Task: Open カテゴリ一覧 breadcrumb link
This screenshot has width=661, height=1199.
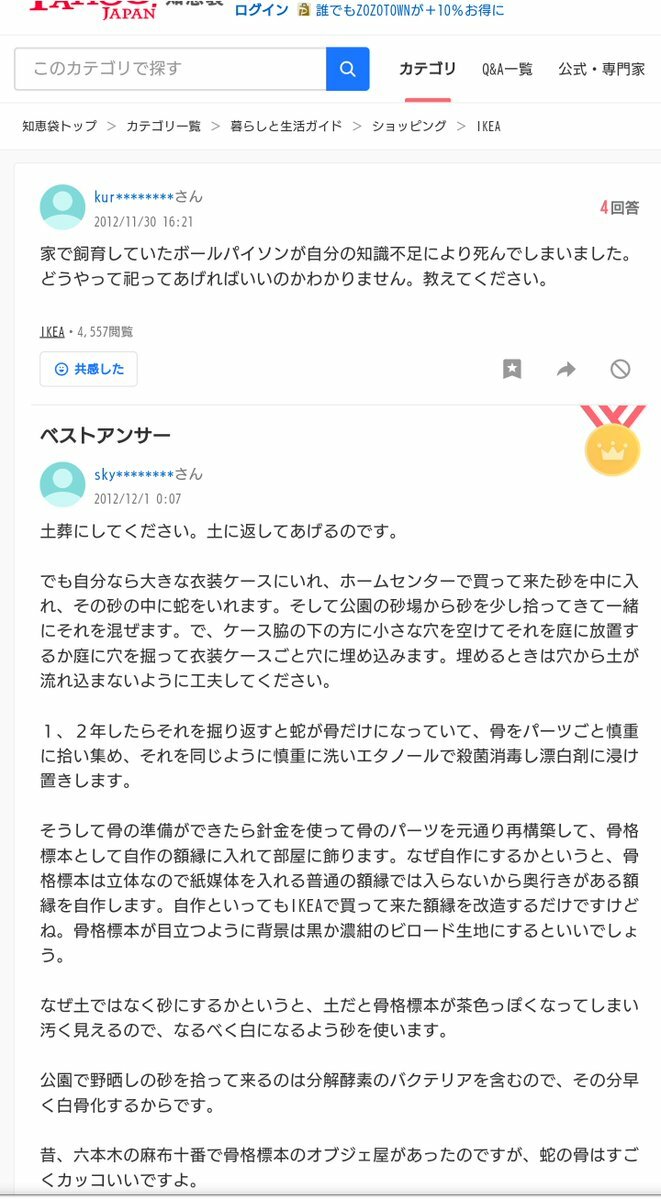Action: click(x=163, y=126)
